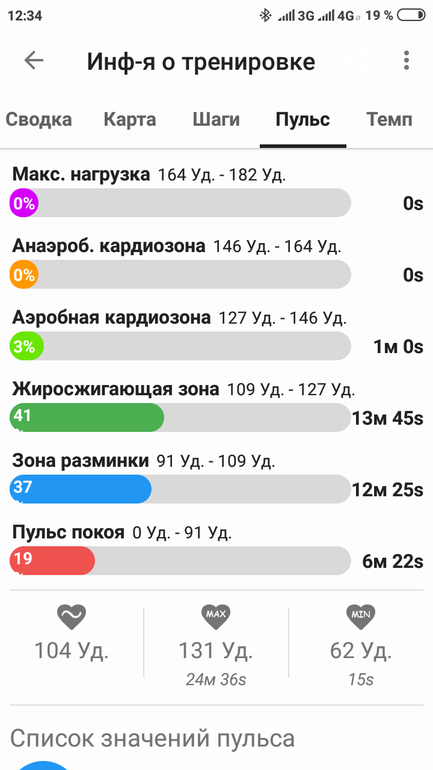Switch to the Сводка tab
The width and height of the screenshot is (433, 770).
pyautogui.click(x=39, y=120)
